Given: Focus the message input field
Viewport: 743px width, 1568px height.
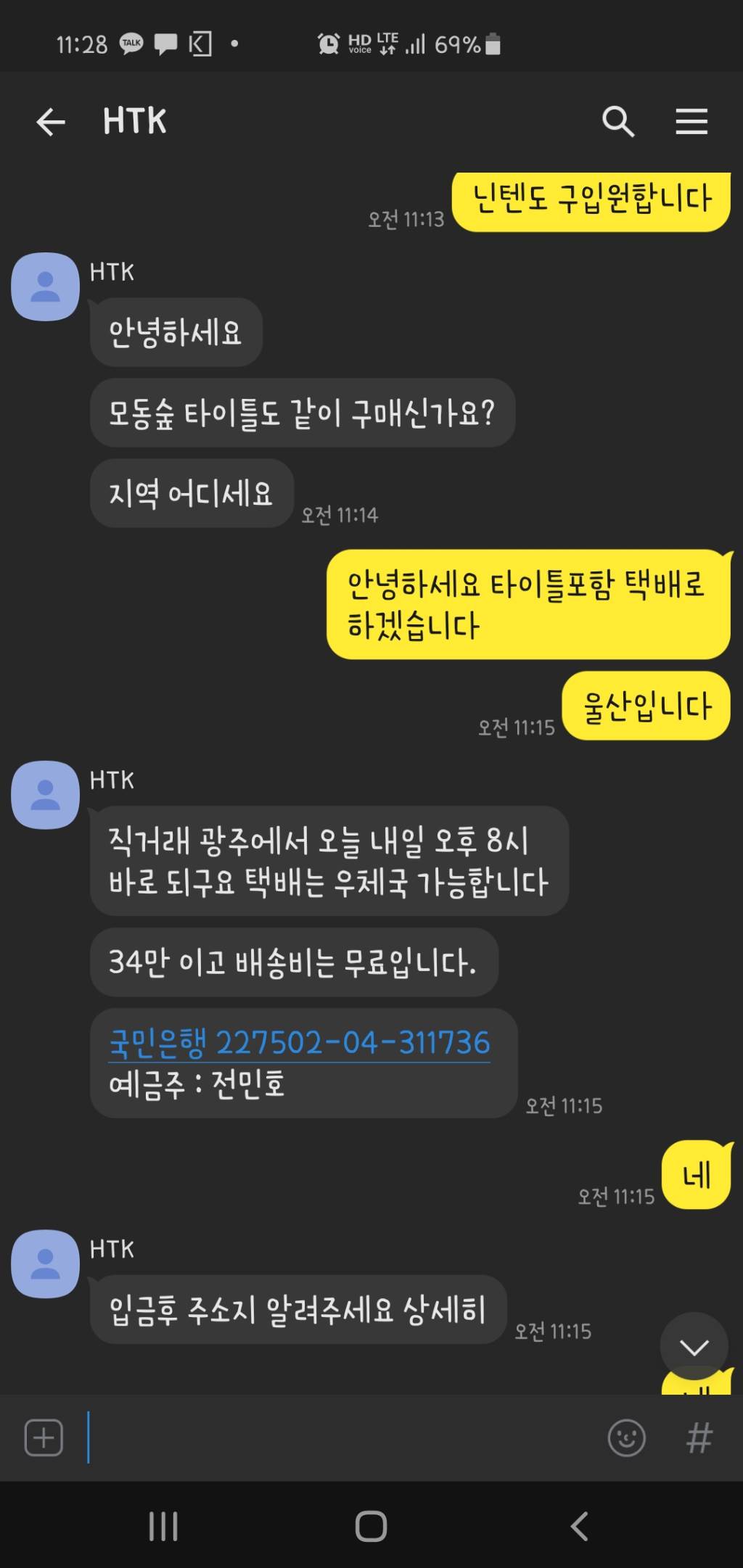Looking at the screenshot, I should pyautogui.click(x=341, y=1438).
